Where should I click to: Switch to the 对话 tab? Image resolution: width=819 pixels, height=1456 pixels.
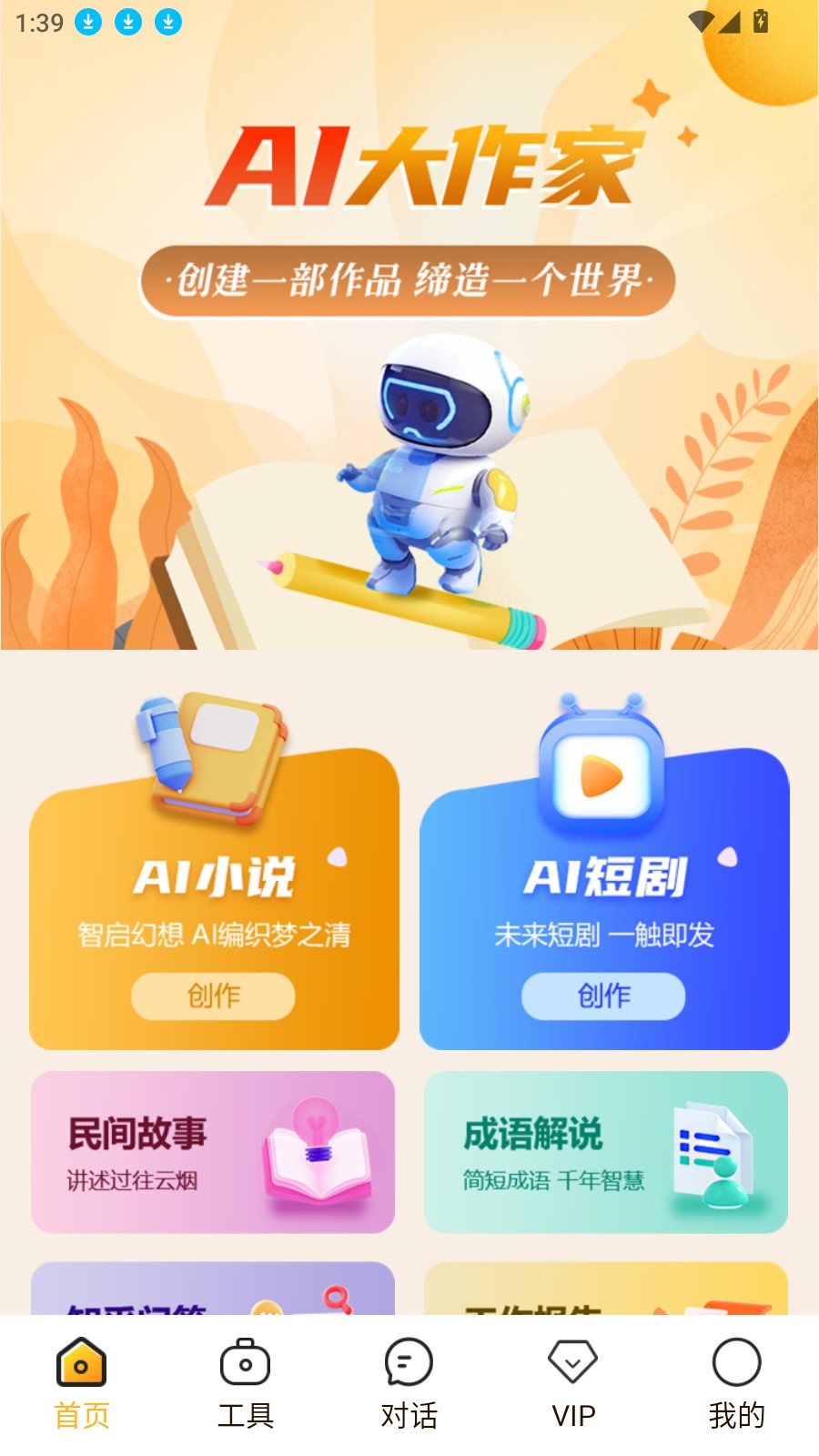[408, 1383]
